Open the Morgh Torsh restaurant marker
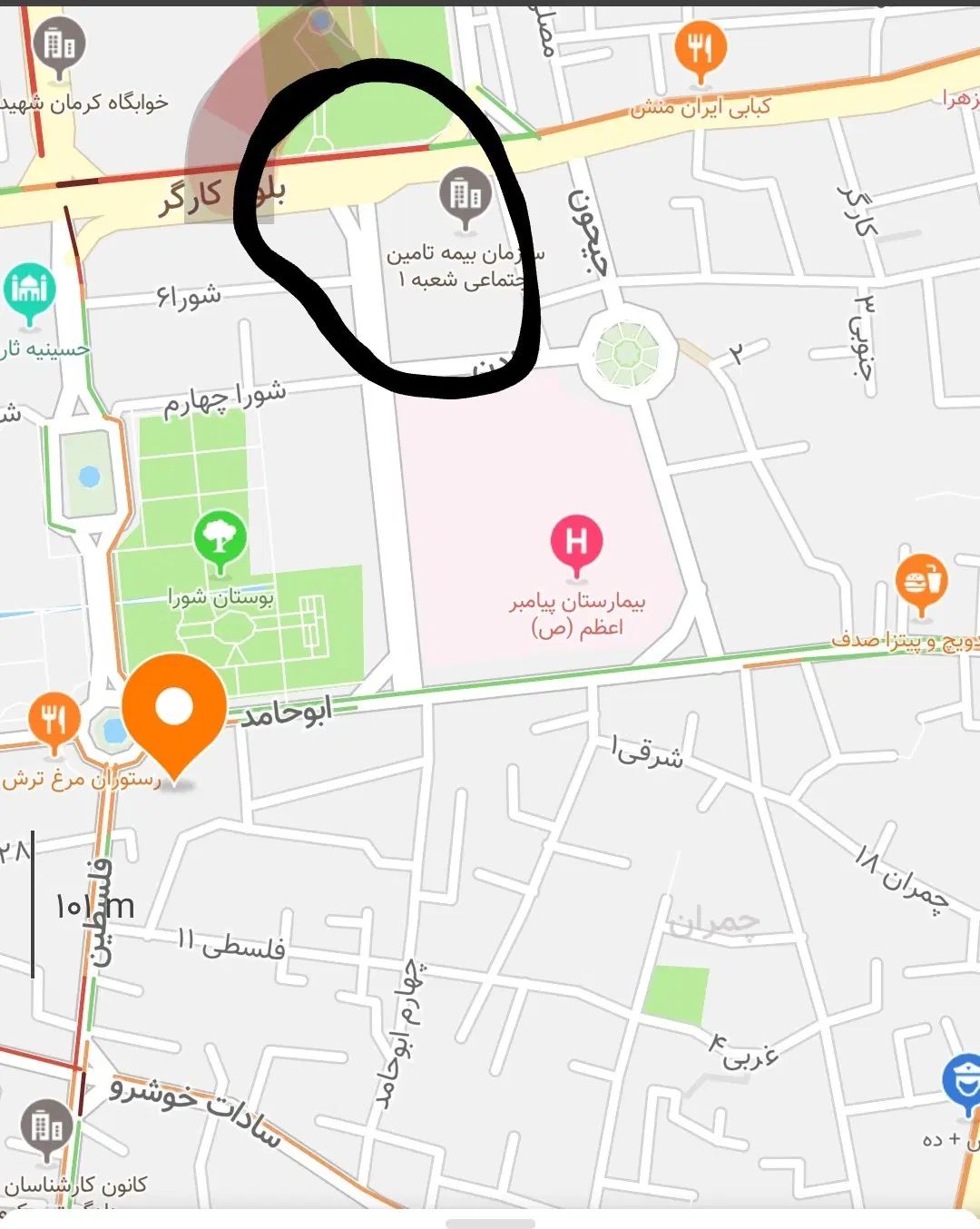980x1229 pixels. [x=54, y=721]
